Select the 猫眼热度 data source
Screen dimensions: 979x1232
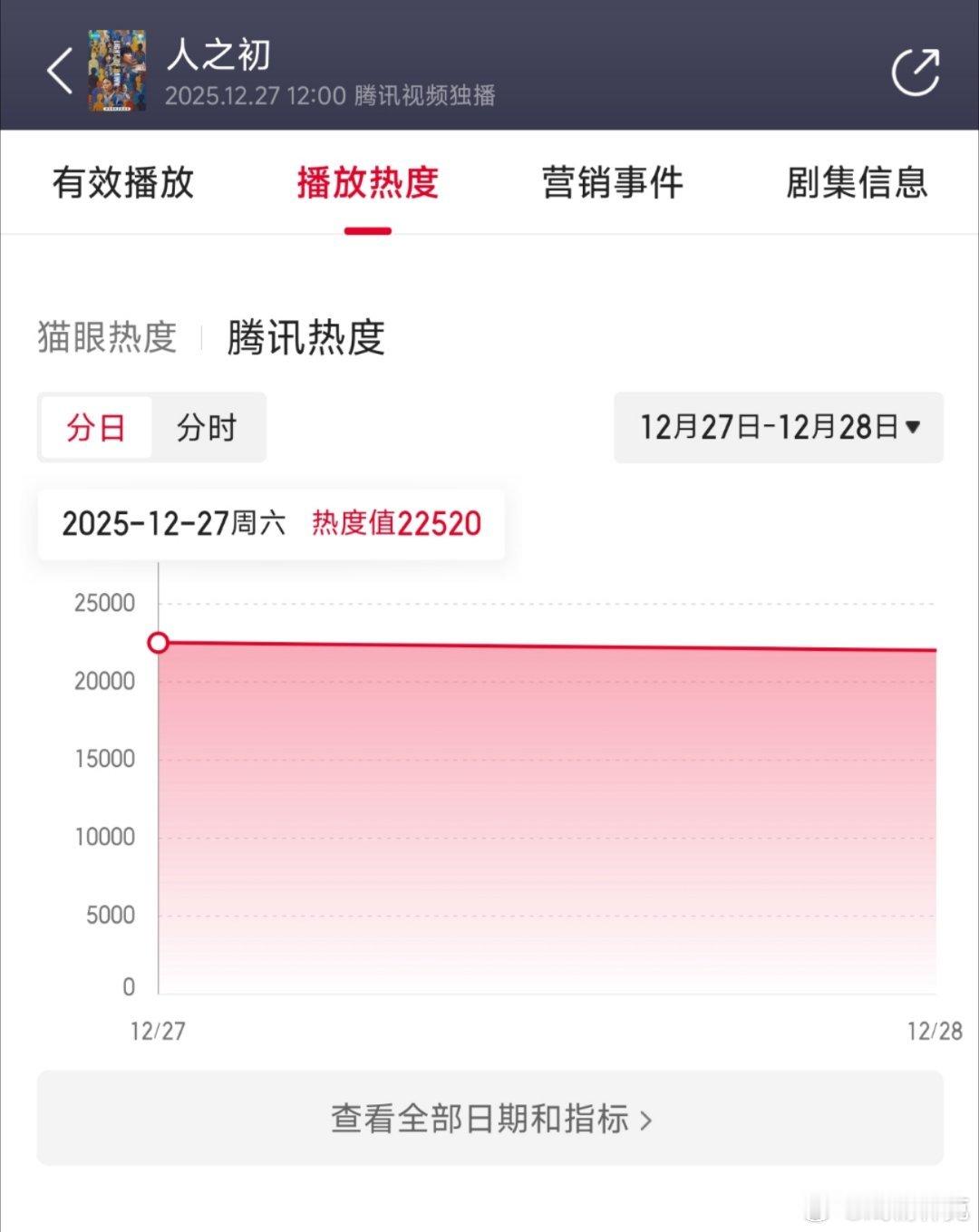click(x=106, y=336)
